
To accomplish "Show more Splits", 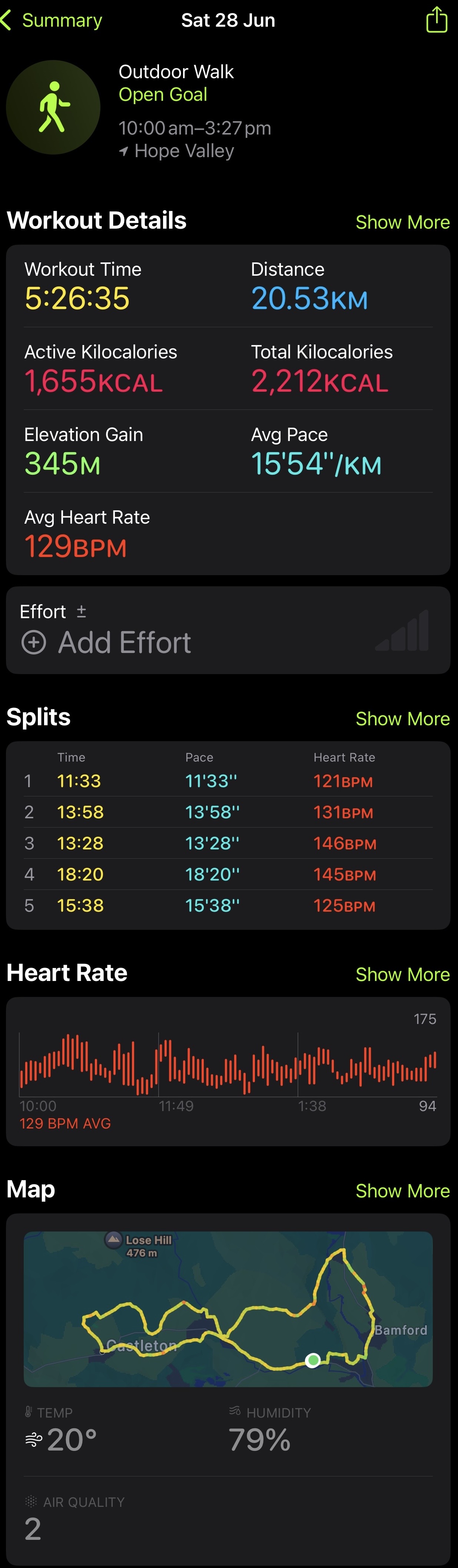I will point(402,719).
